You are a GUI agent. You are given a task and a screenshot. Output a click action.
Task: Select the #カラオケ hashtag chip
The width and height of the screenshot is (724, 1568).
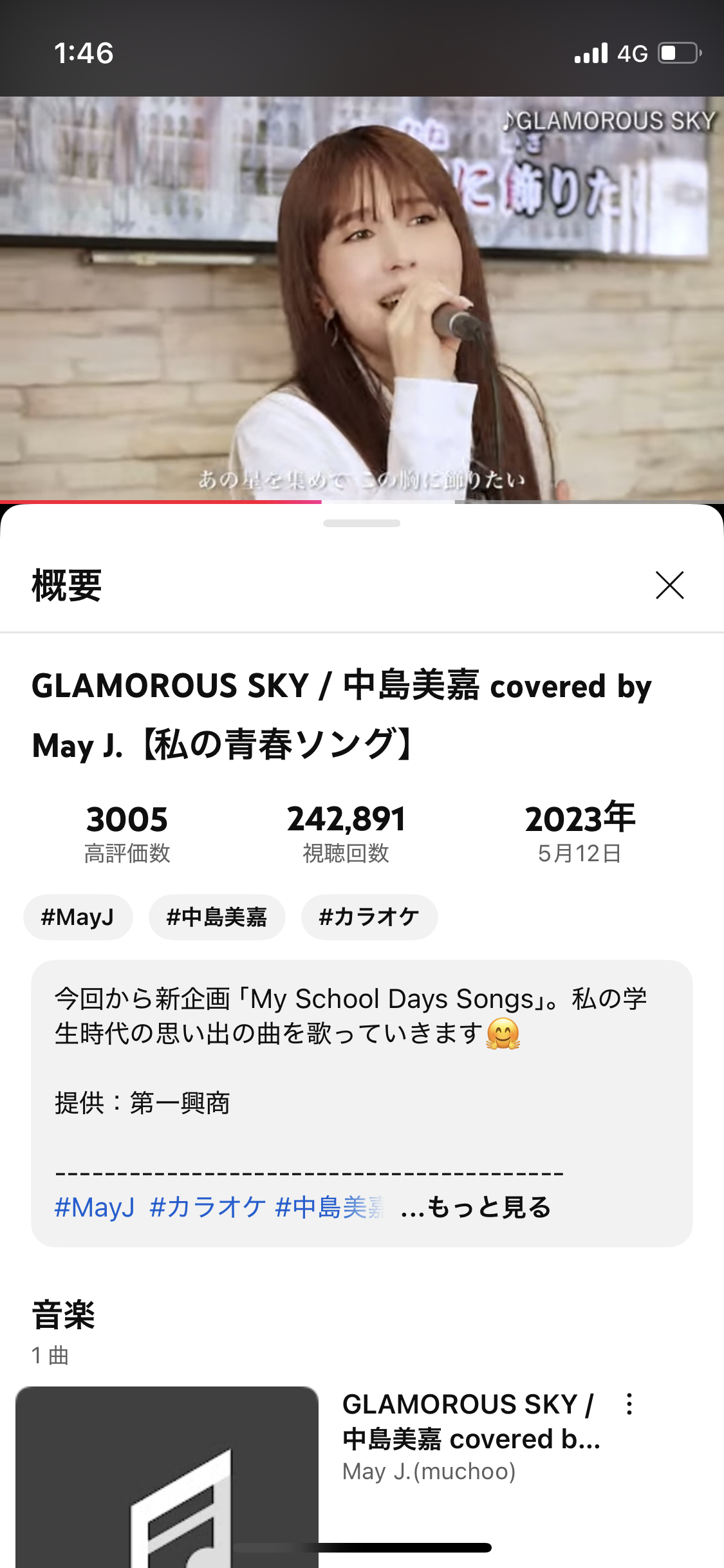pos(369,917)
